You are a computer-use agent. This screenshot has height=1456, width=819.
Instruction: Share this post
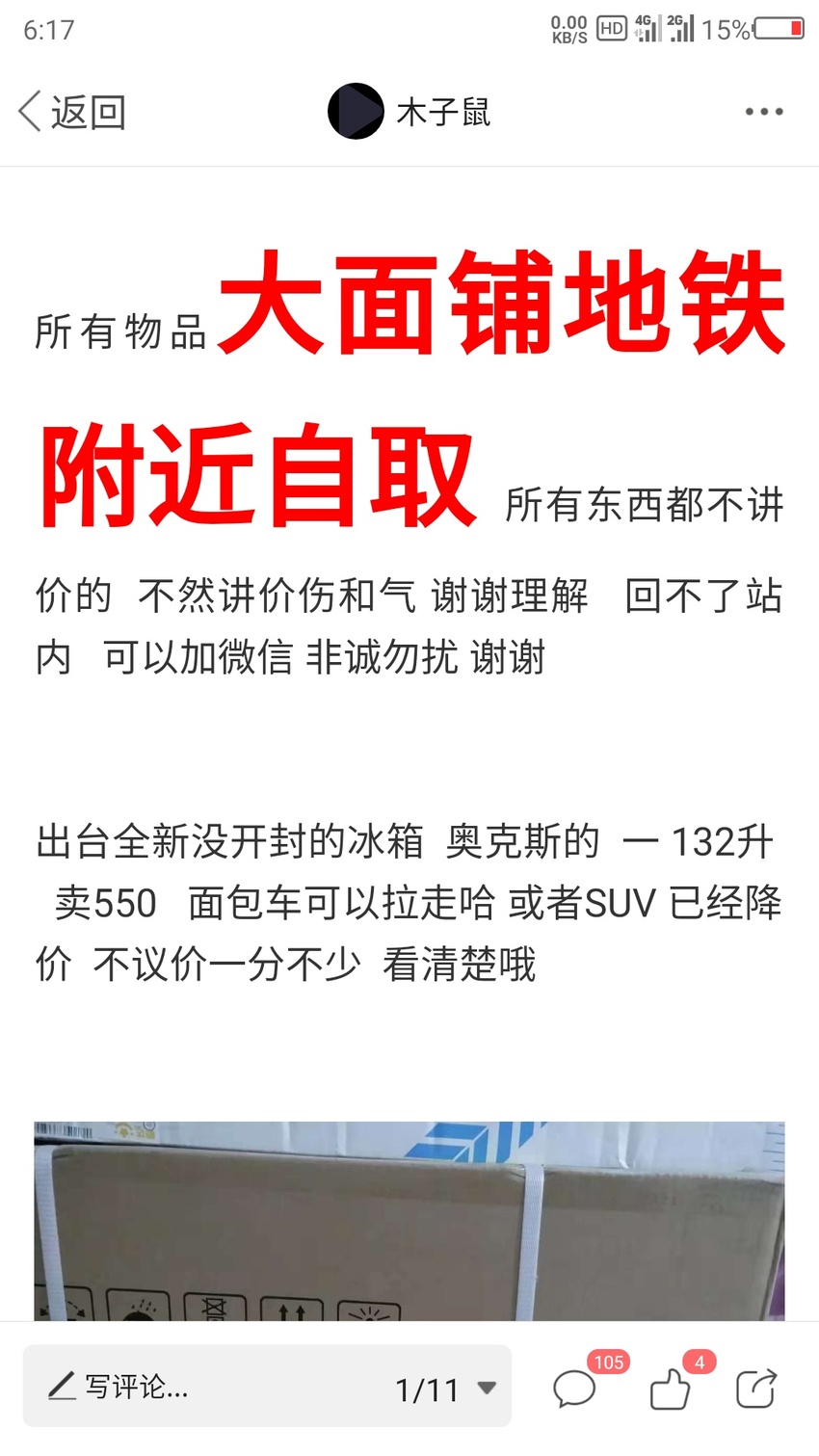756,1389
